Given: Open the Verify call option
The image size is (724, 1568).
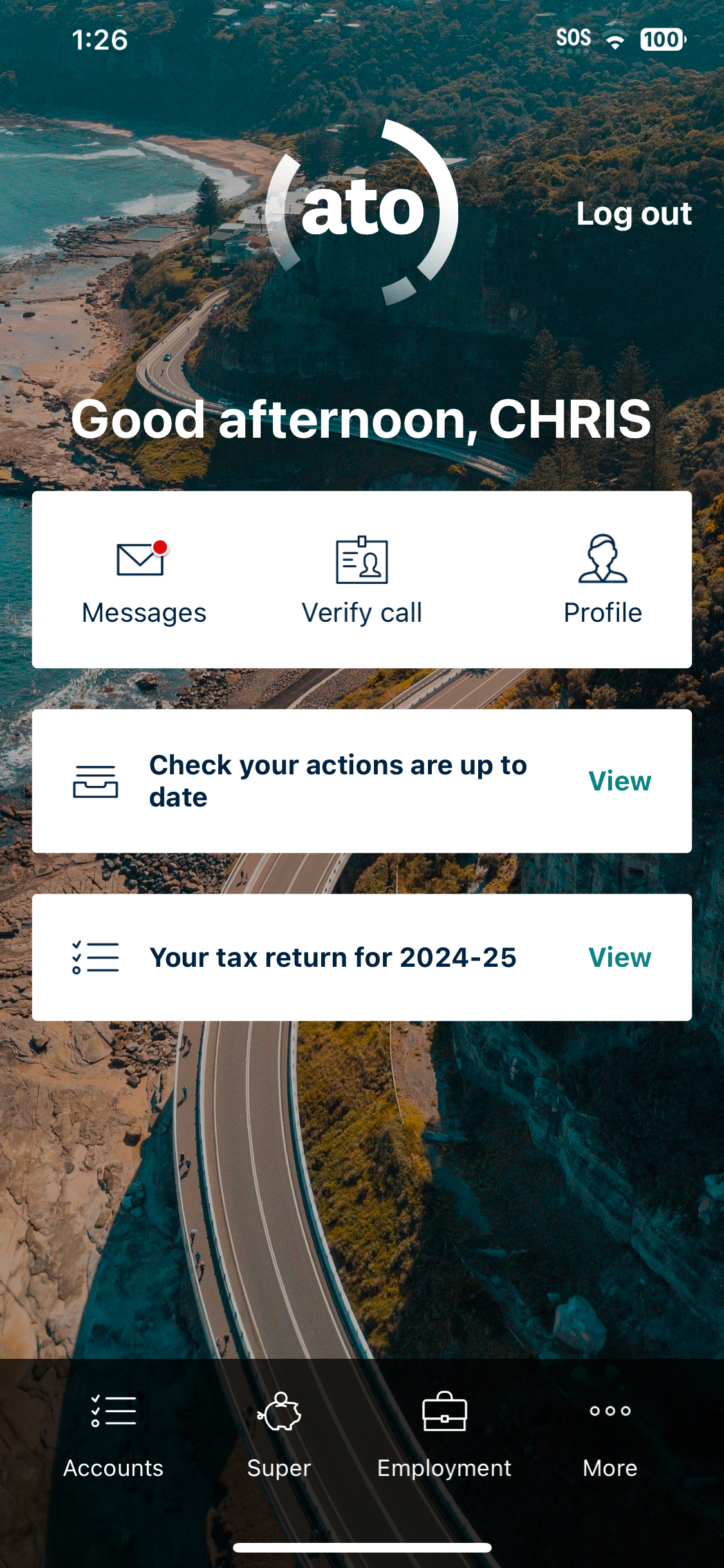Looking at the screenshot, I should [362, 579].
